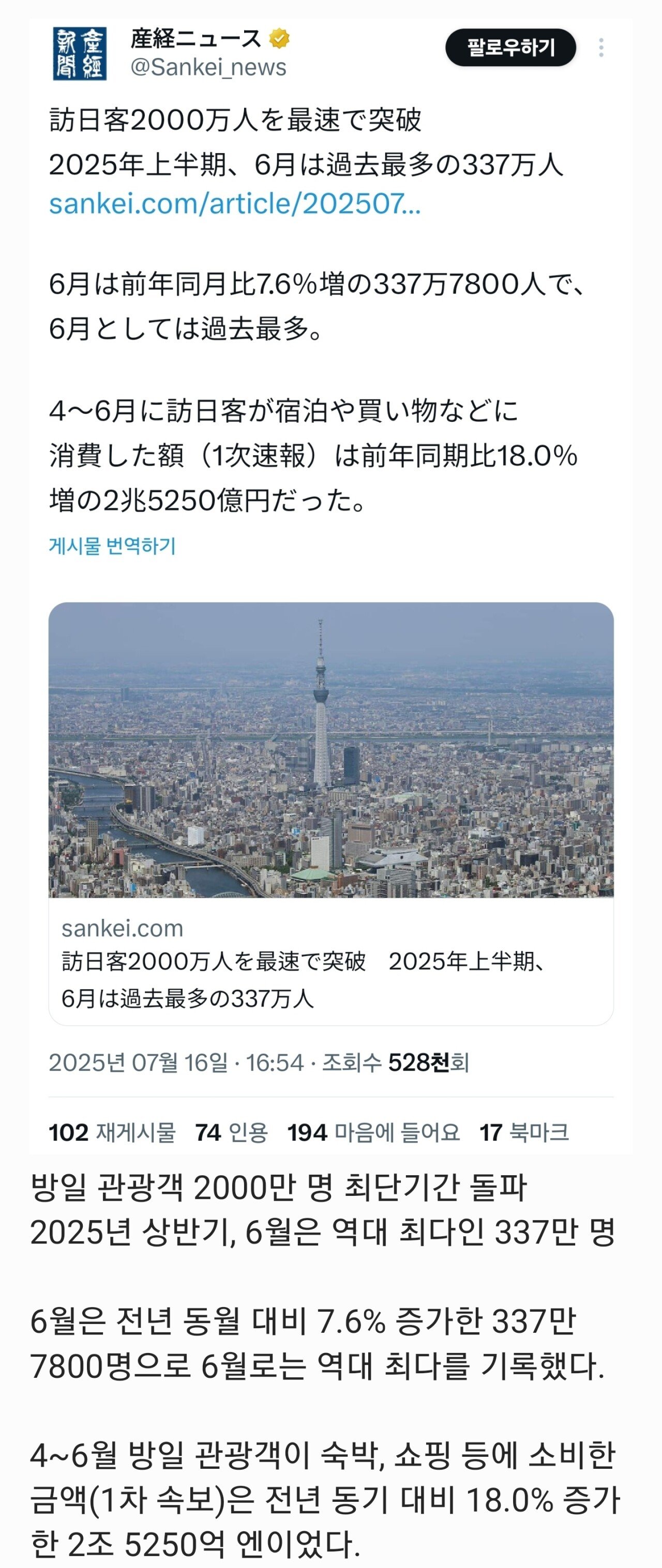662x1568 pixels.
Task: View the 74 인용 quotes list
Action: 231,1133
